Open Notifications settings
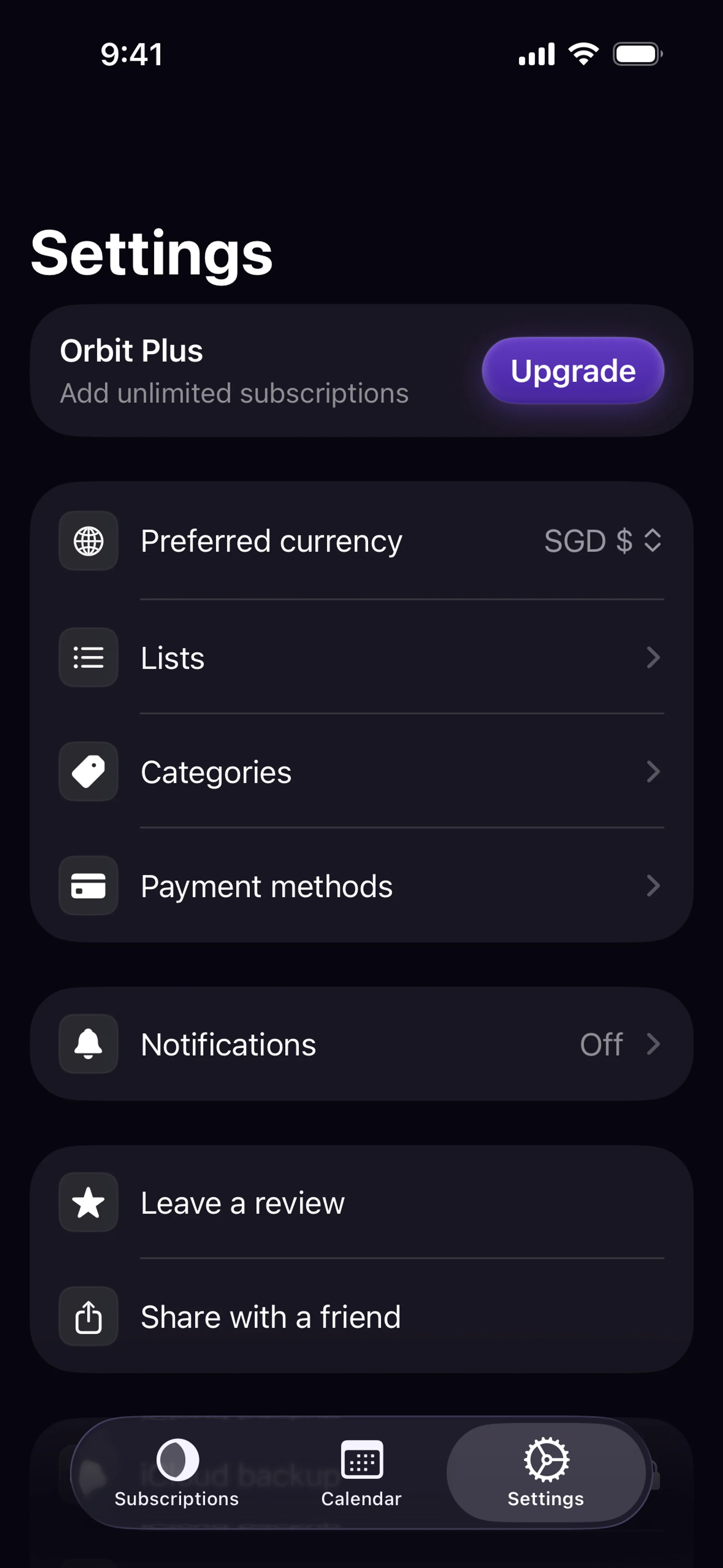The height and width of the screenshot is (1568, 723). (x=361, y=1044)
